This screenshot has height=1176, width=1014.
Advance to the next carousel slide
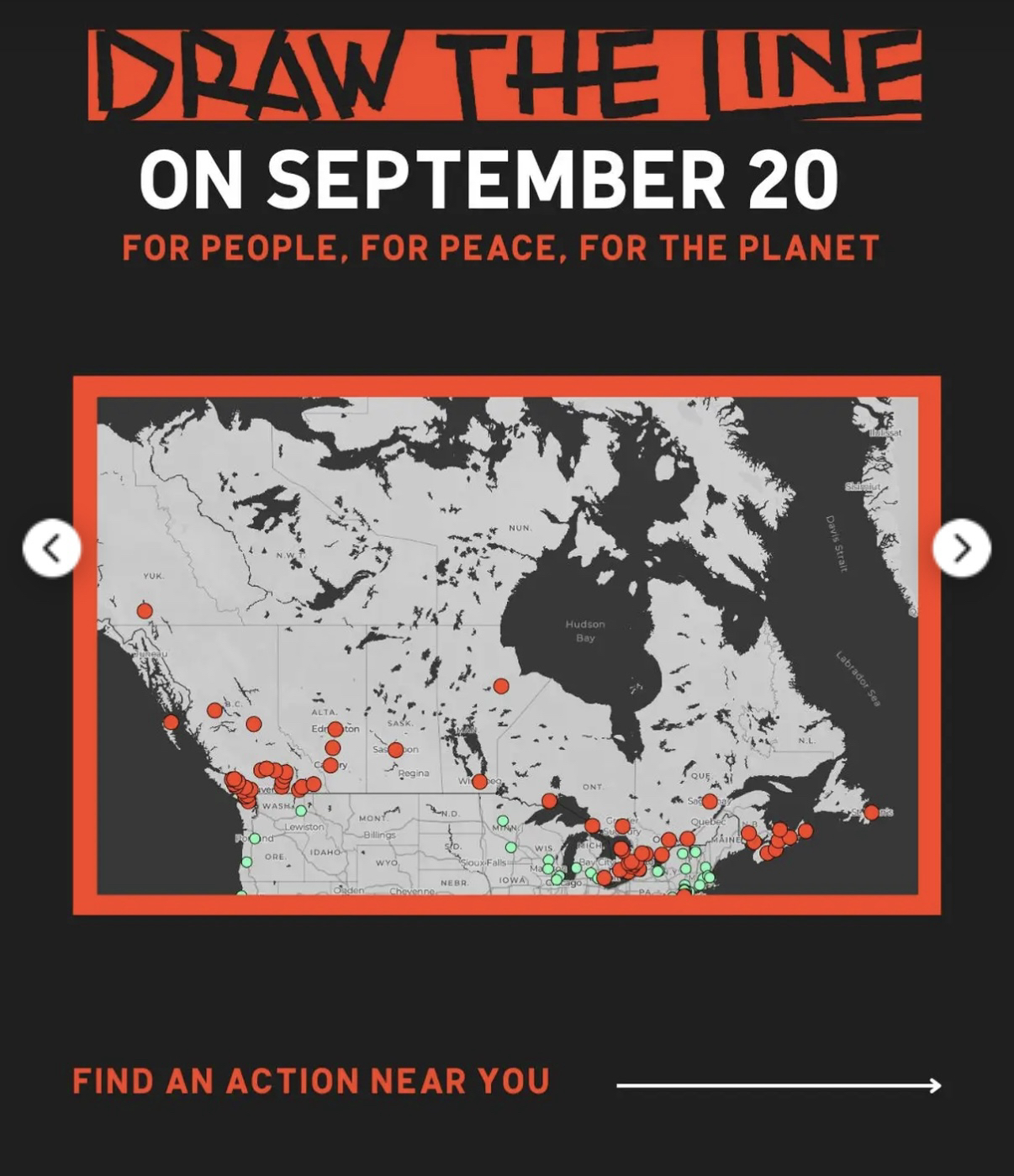pyautogui.click(x=961, y=548)
